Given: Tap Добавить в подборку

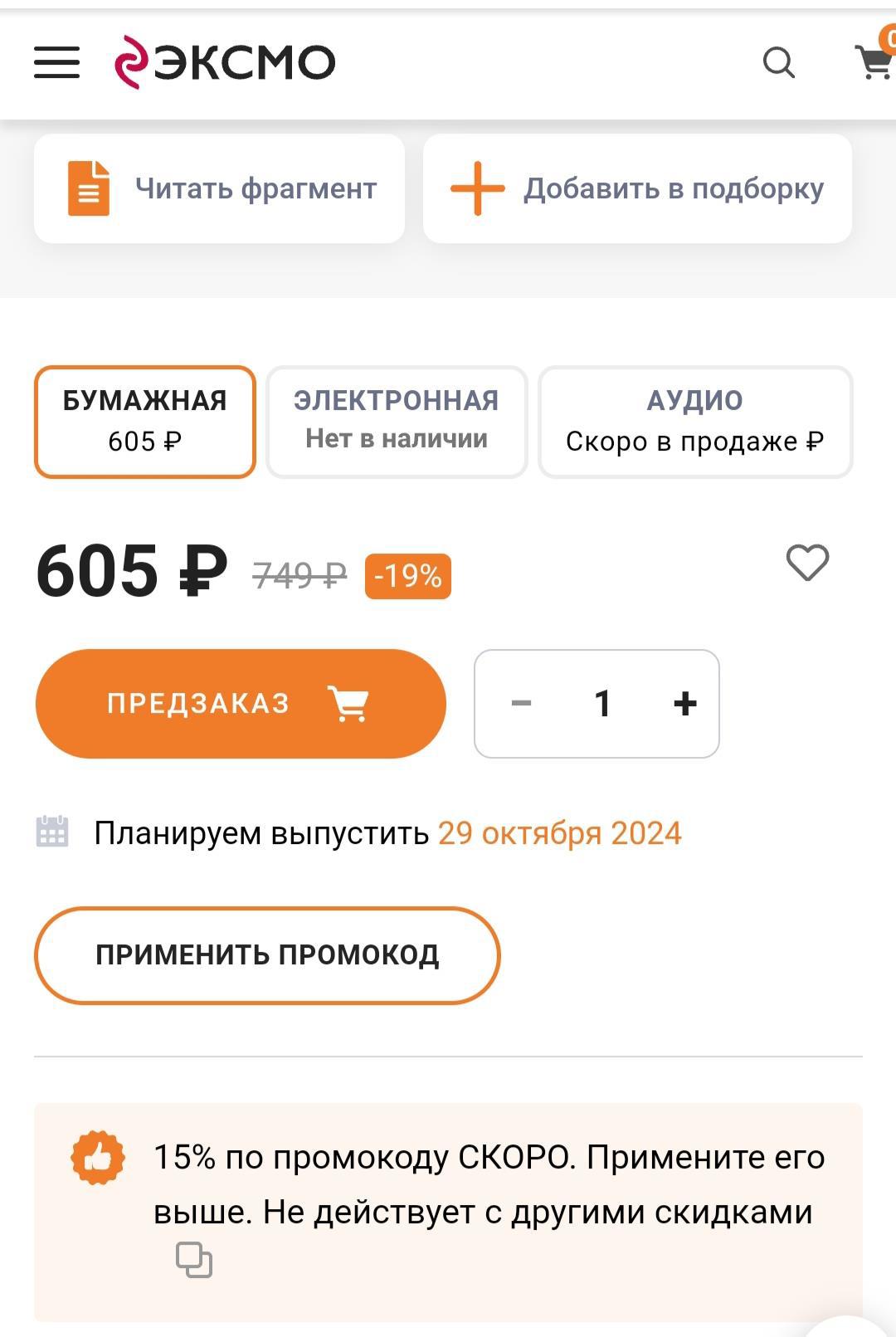Looking at the screenshot, I should pyautogui.click(x=637, y=188).
